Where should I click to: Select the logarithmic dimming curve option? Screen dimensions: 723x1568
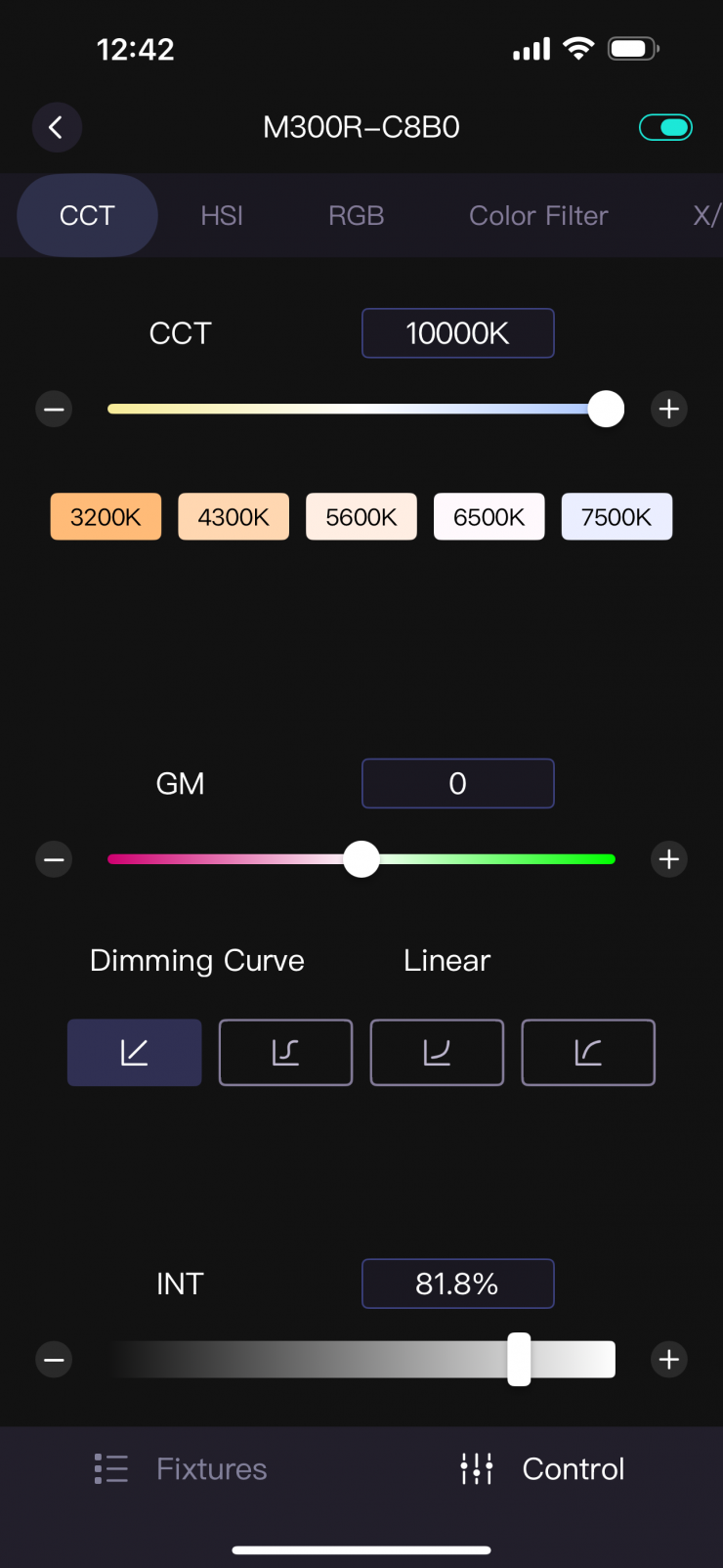588,1053
